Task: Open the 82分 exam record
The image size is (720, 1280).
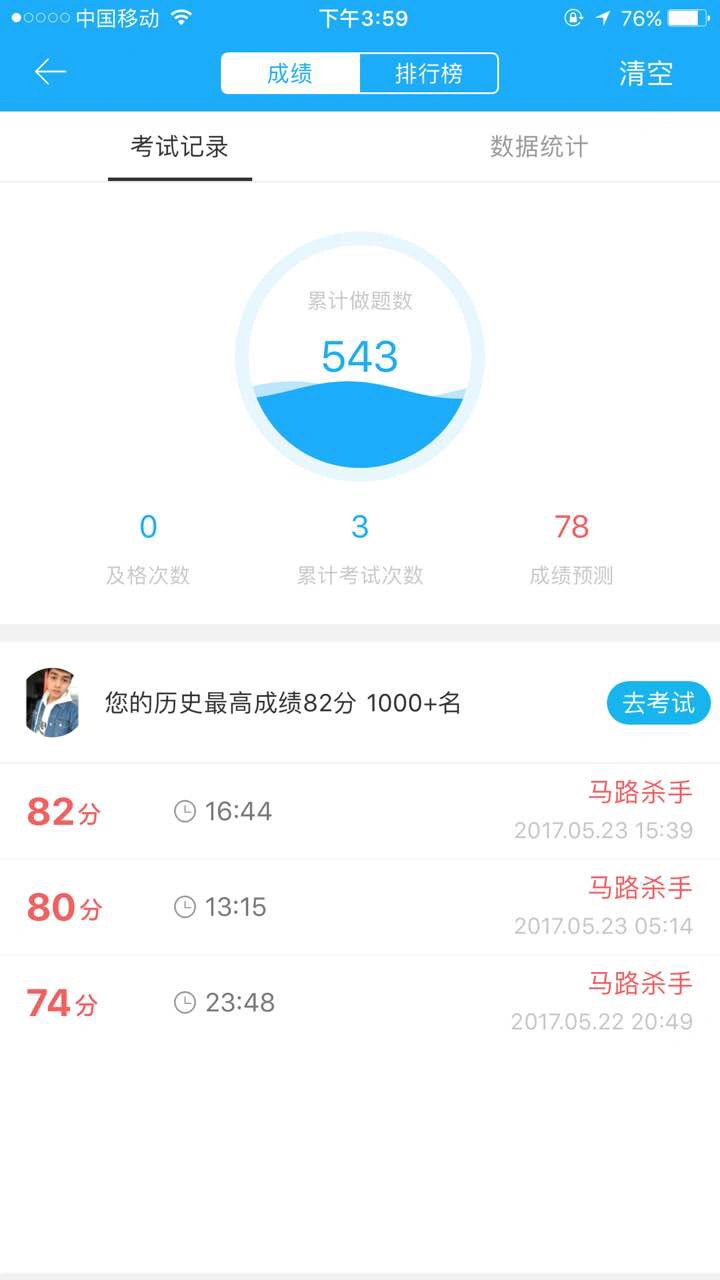Action: pos(360,811)
